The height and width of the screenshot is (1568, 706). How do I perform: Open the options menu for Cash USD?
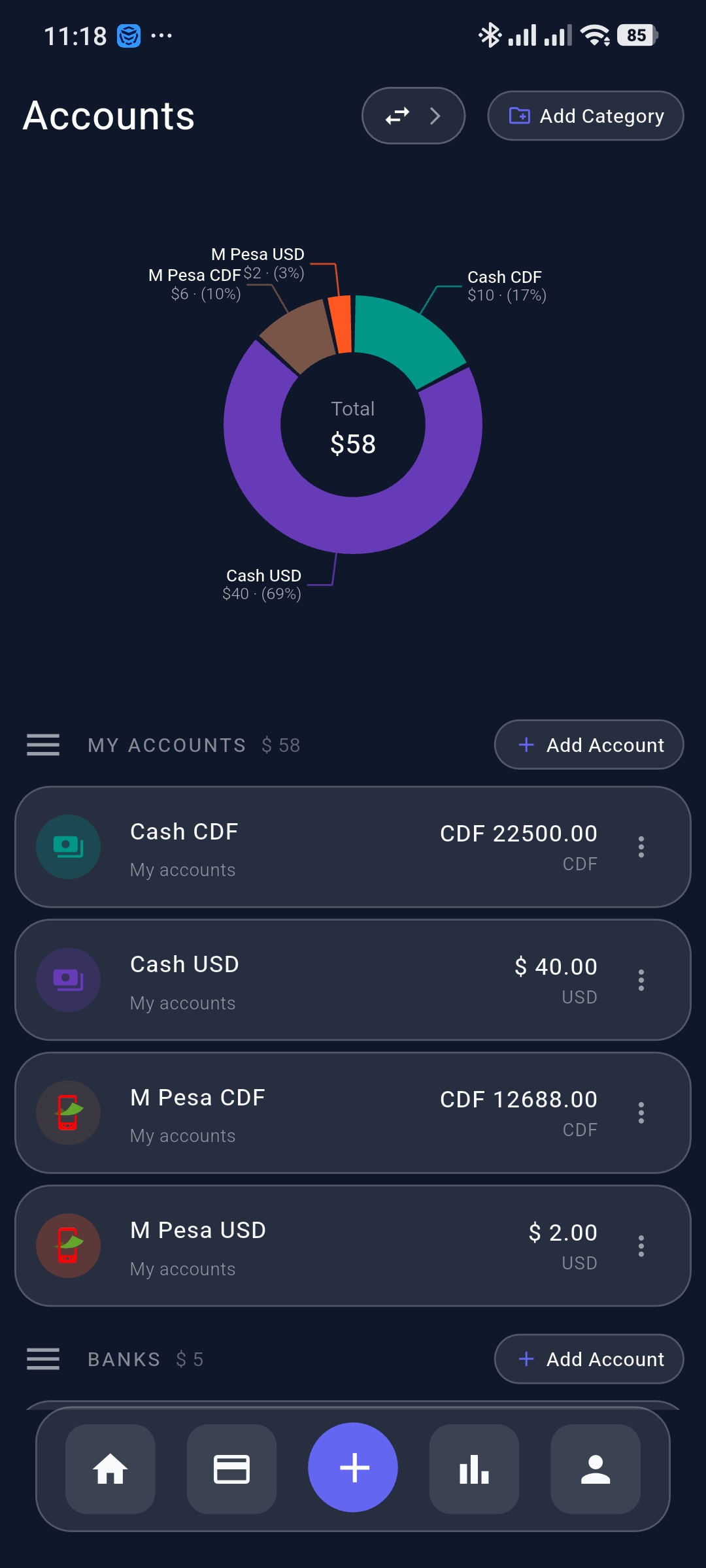click(x=641, y=980)
